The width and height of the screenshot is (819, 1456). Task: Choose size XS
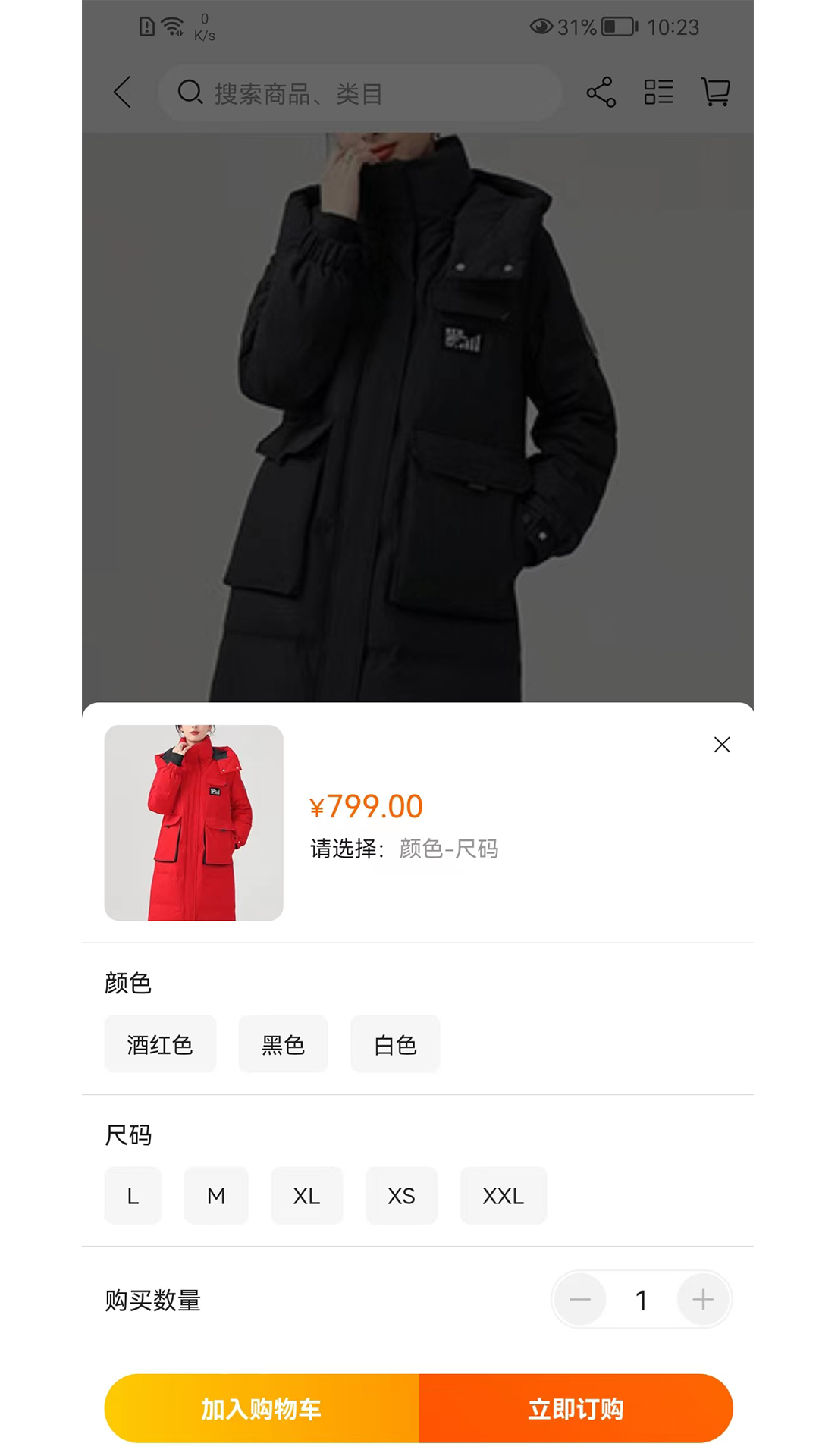[401, 1196]
